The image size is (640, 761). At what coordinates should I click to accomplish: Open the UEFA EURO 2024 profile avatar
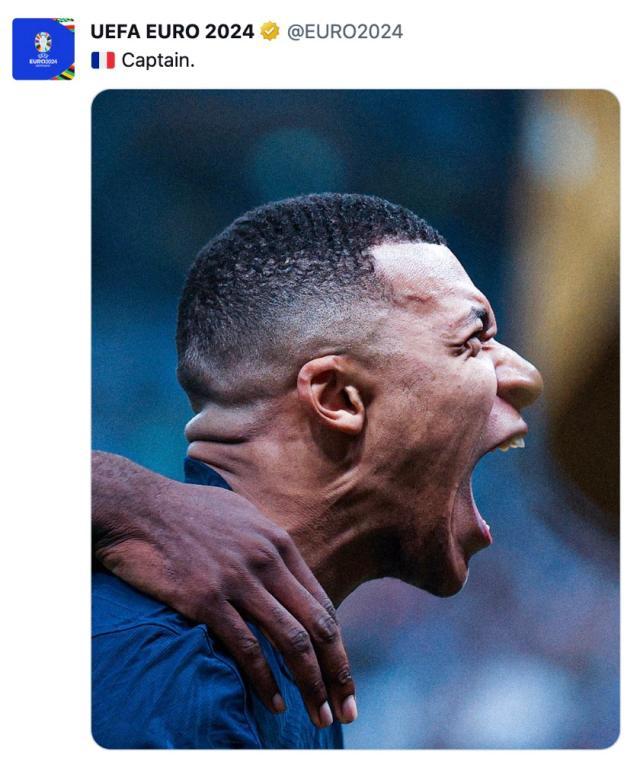click(43, 48)
